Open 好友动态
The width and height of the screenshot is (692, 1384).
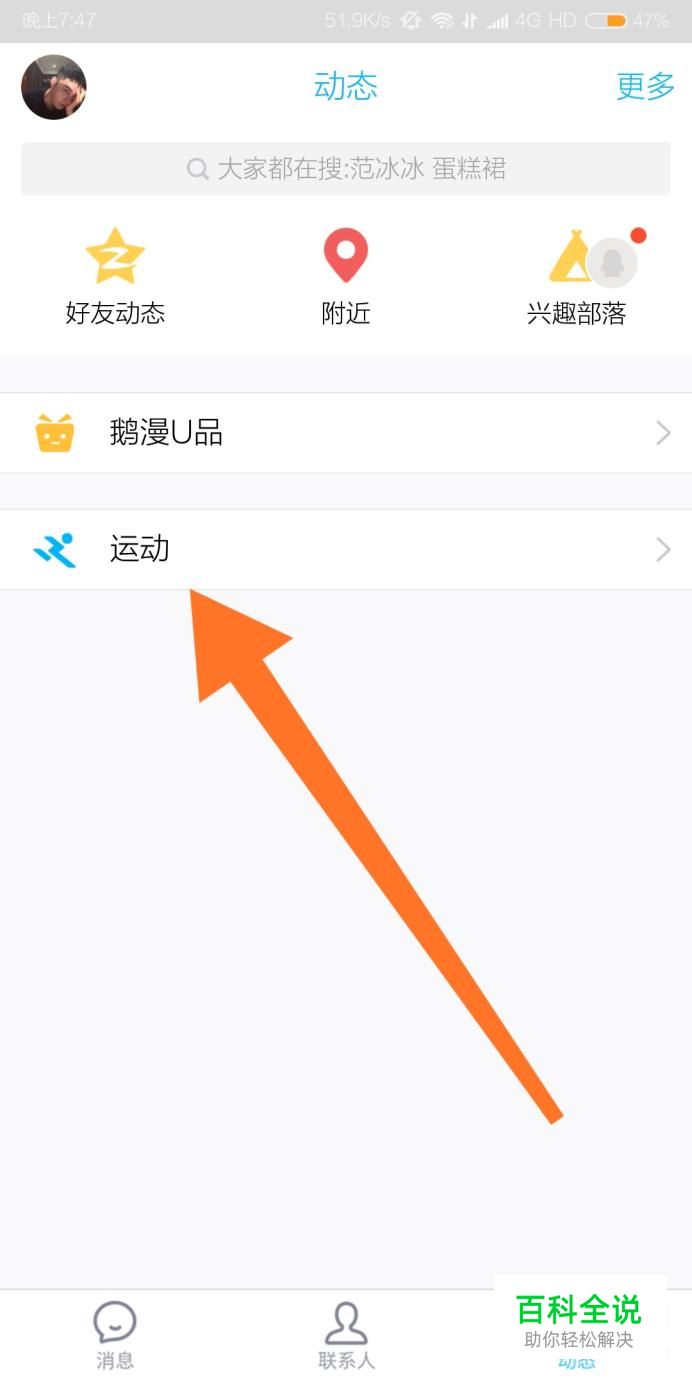[x=115, y=277]
